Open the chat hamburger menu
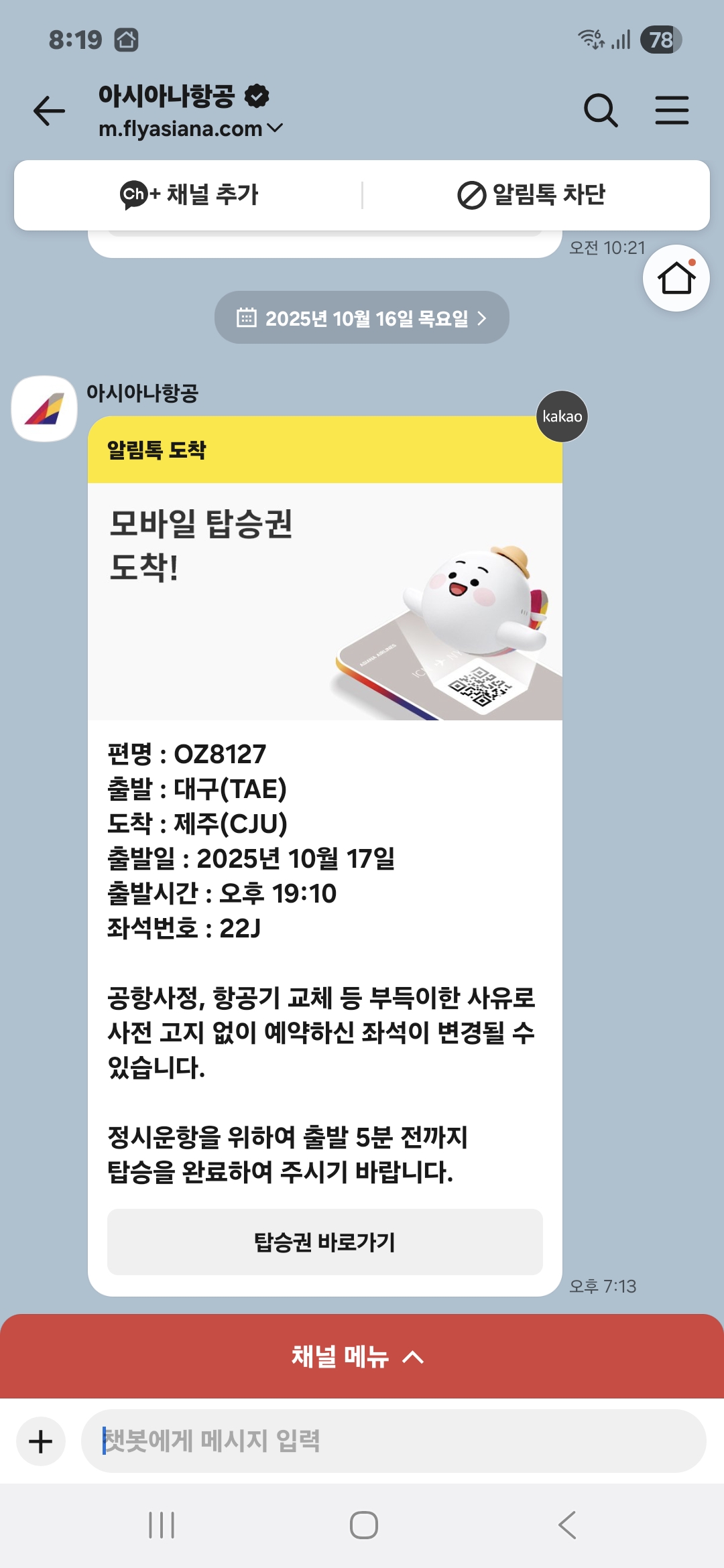724x1568 pixels. (672, 111)
